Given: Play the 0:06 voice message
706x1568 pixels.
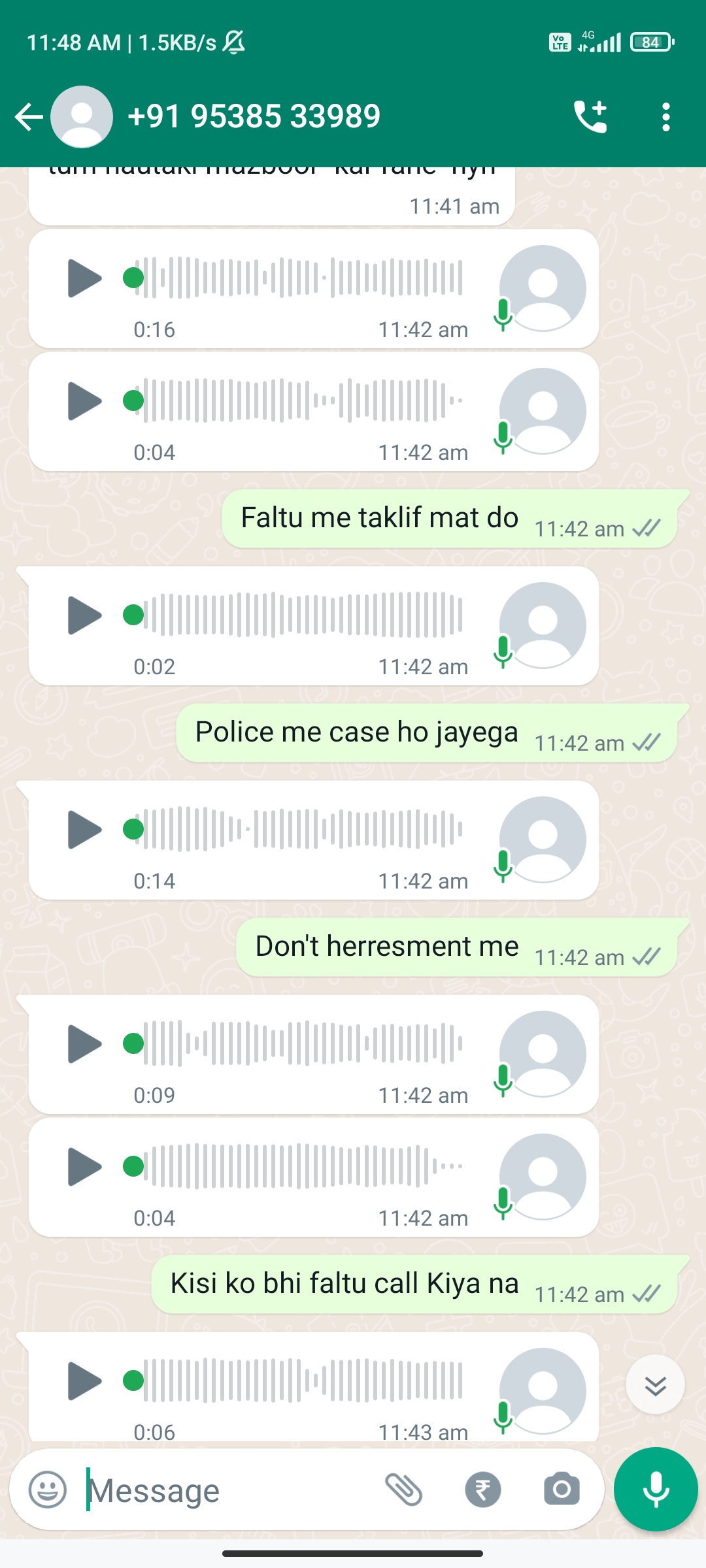Looking at the screenshot, I should (84, 1380).
